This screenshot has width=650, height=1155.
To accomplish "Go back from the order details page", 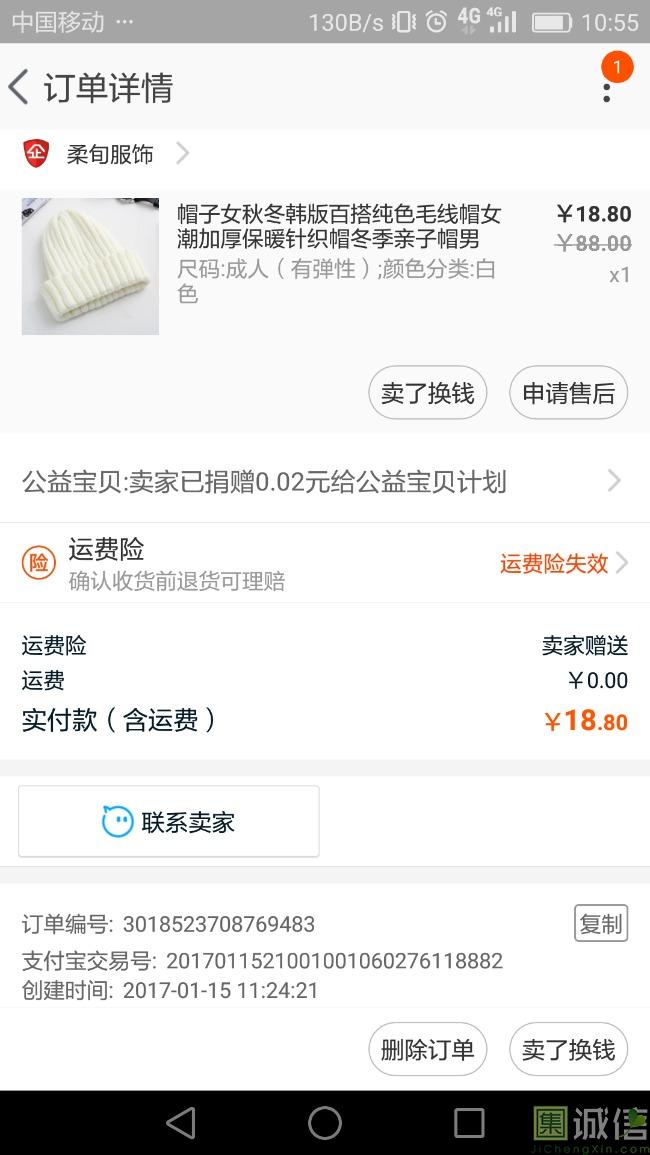I will (20, 88).
